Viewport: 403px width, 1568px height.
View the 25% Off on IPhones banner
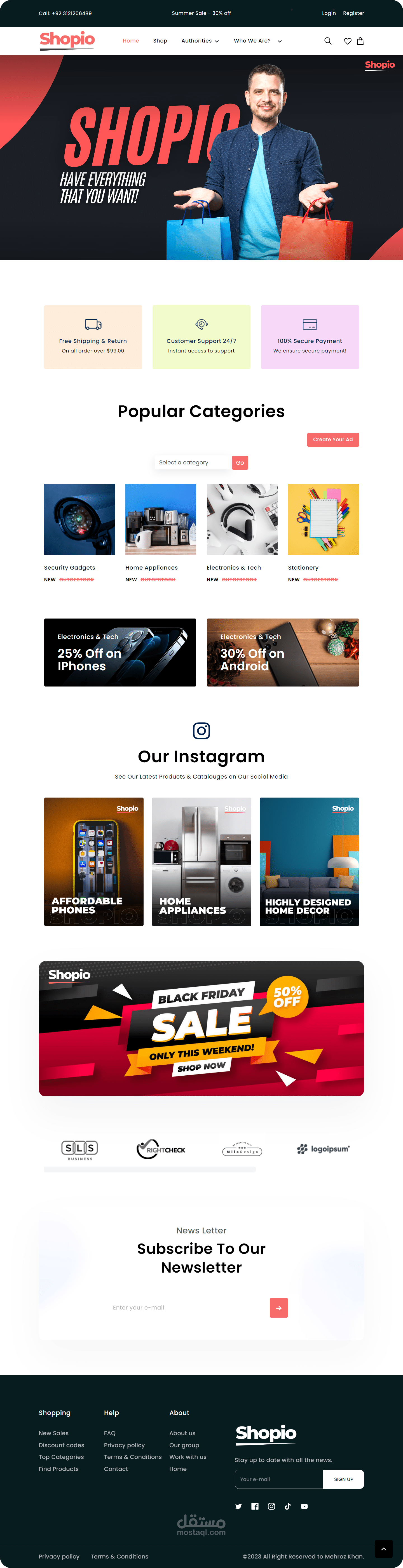pyautogui.click(x=120, y=653)
